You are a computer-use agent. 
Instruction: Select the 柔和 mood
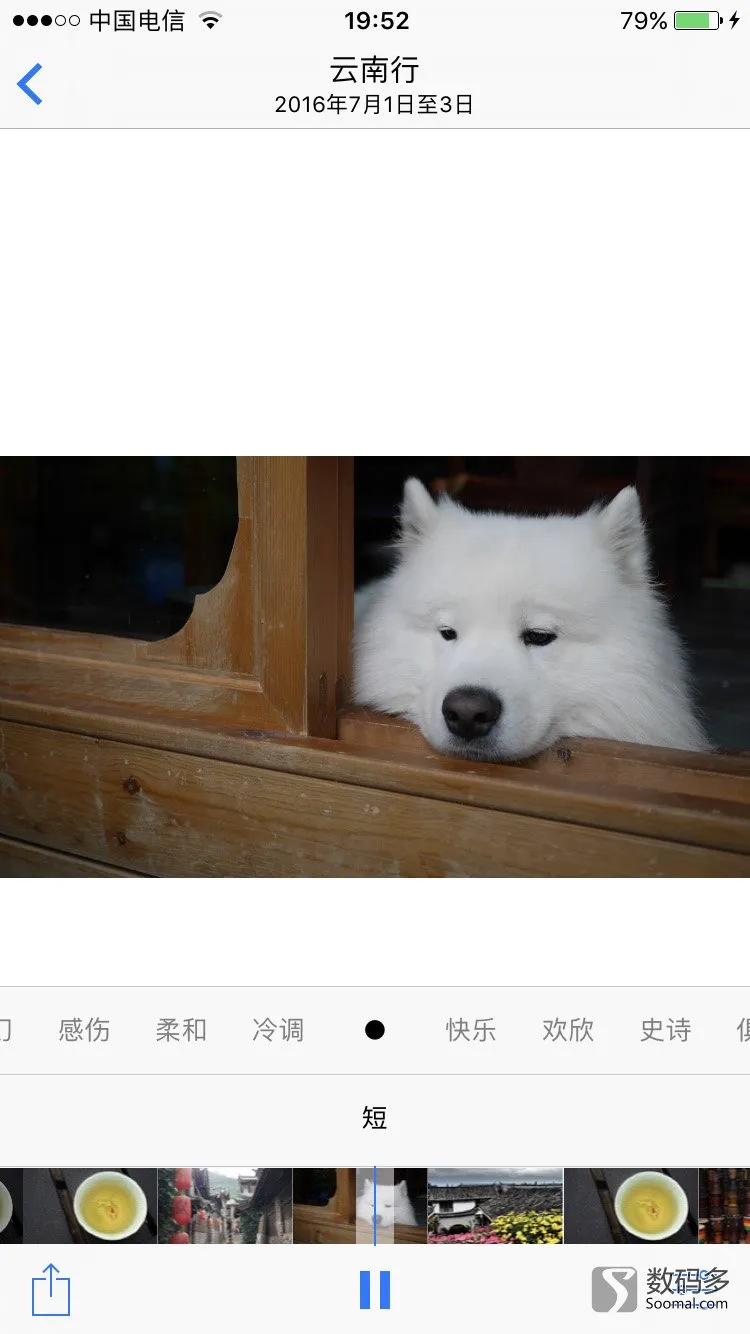[x=181, y=1030]
